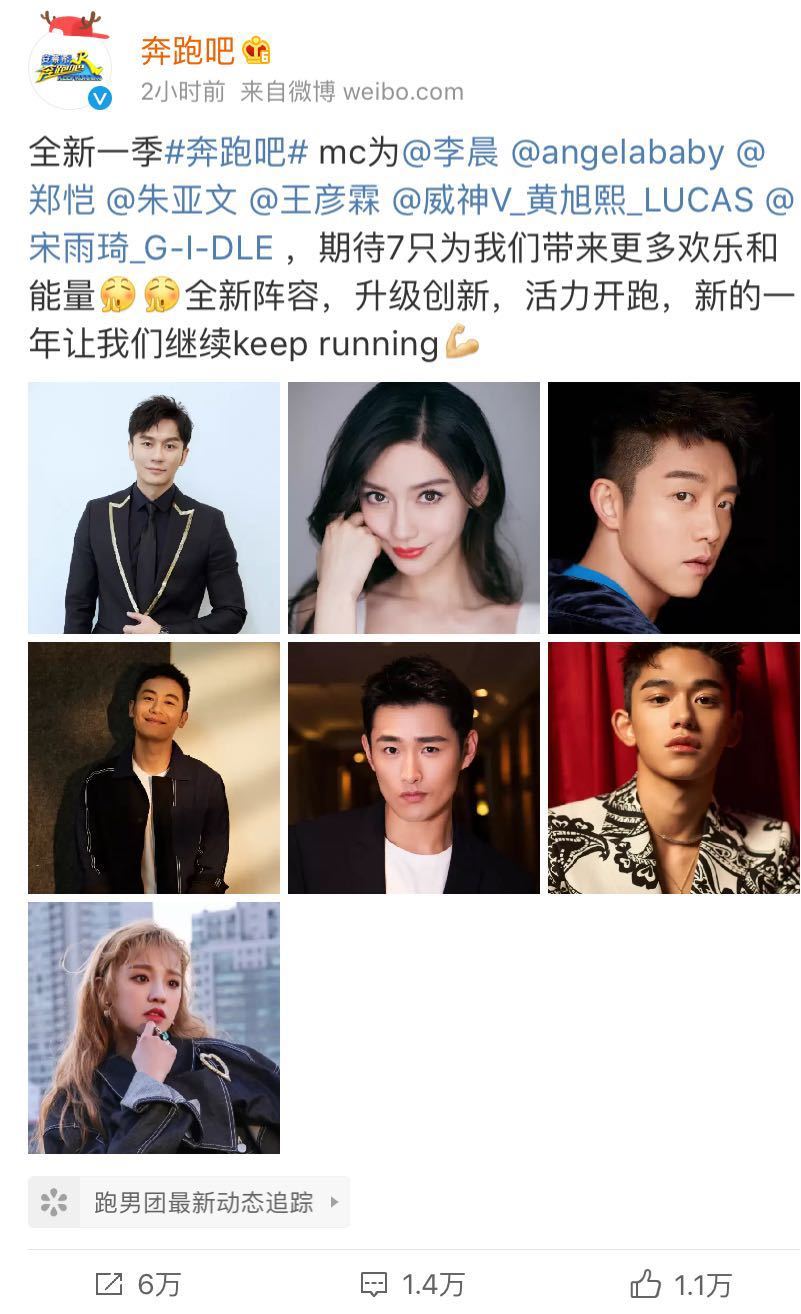Open the @angelababy mention
Viewport: 801px width, 1314px height.
click(617, 153)
